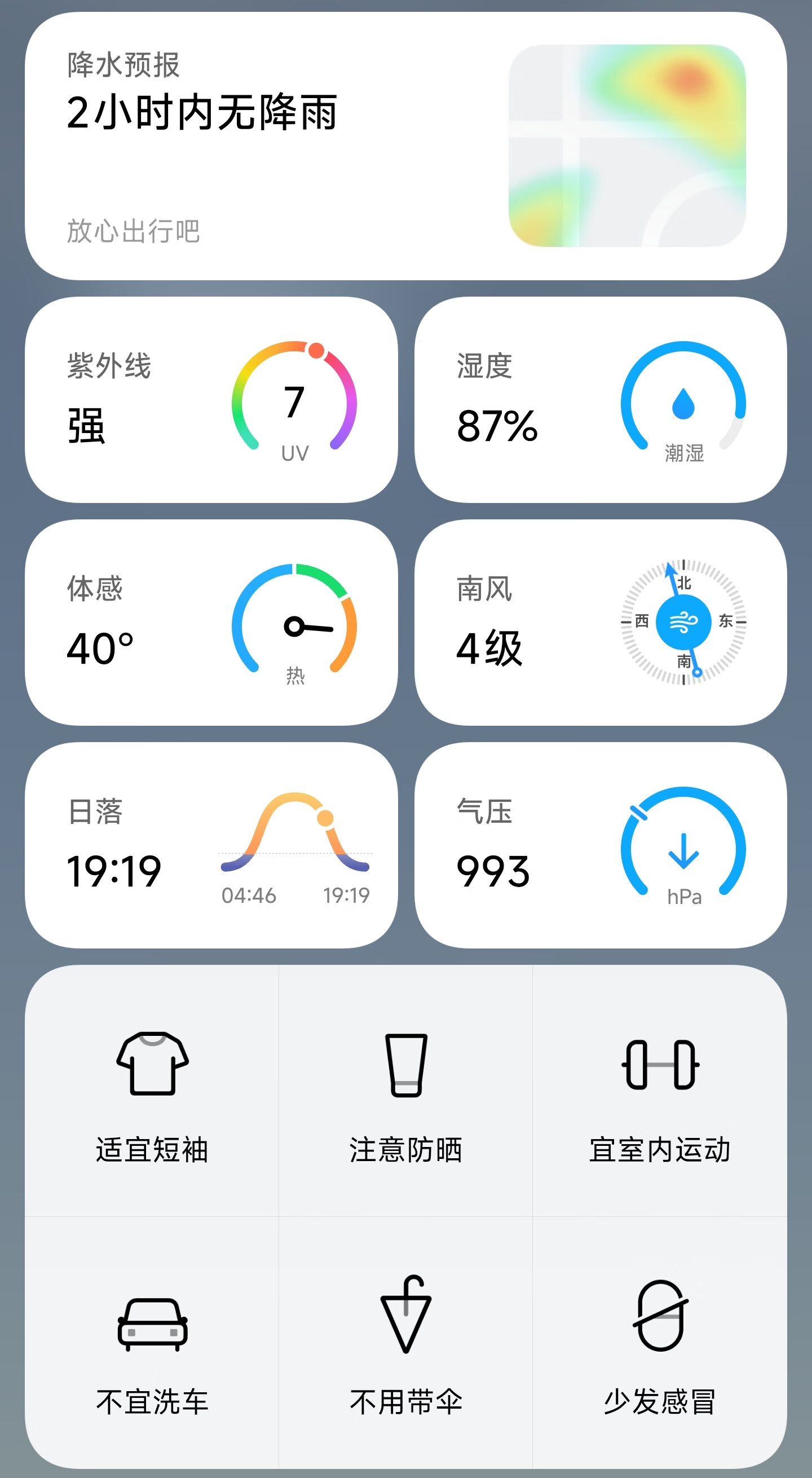Check the 南风 wind card

(600, 623)
